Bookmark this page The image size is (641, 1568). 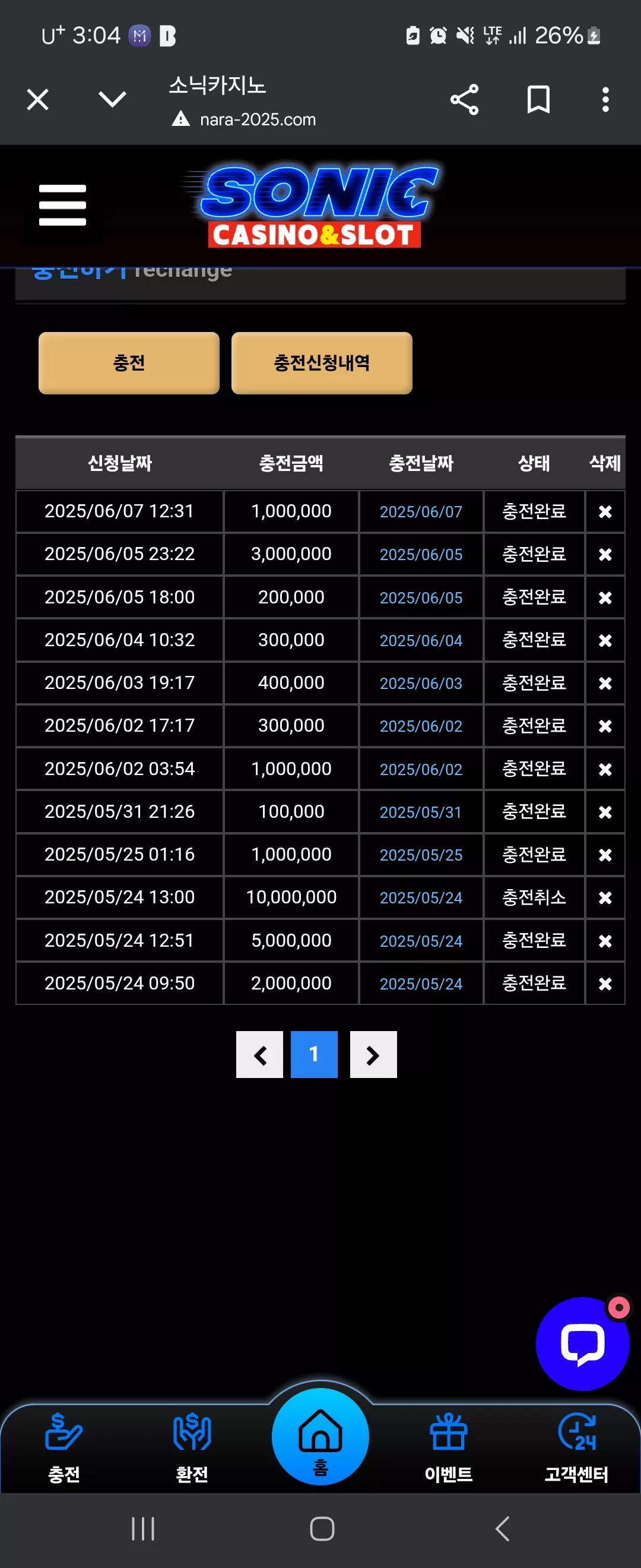pyautogui.click(x=538, y=99)
